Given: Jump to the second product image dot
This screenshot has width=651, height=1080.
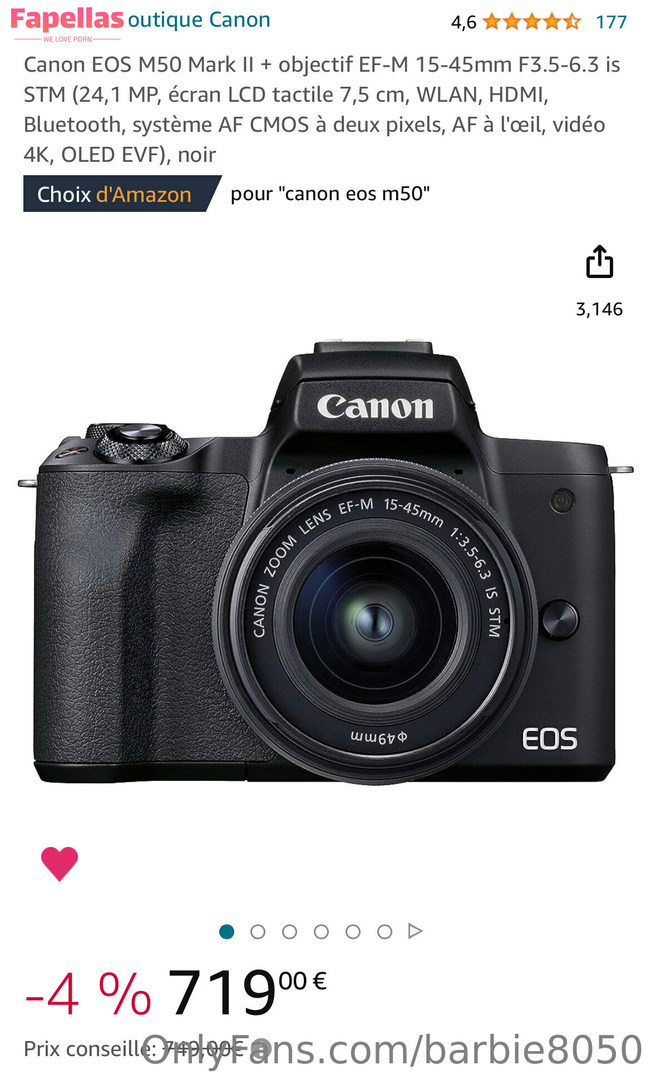Looking at the screenshot, I should pyautogui.click(x=258, y=931).
